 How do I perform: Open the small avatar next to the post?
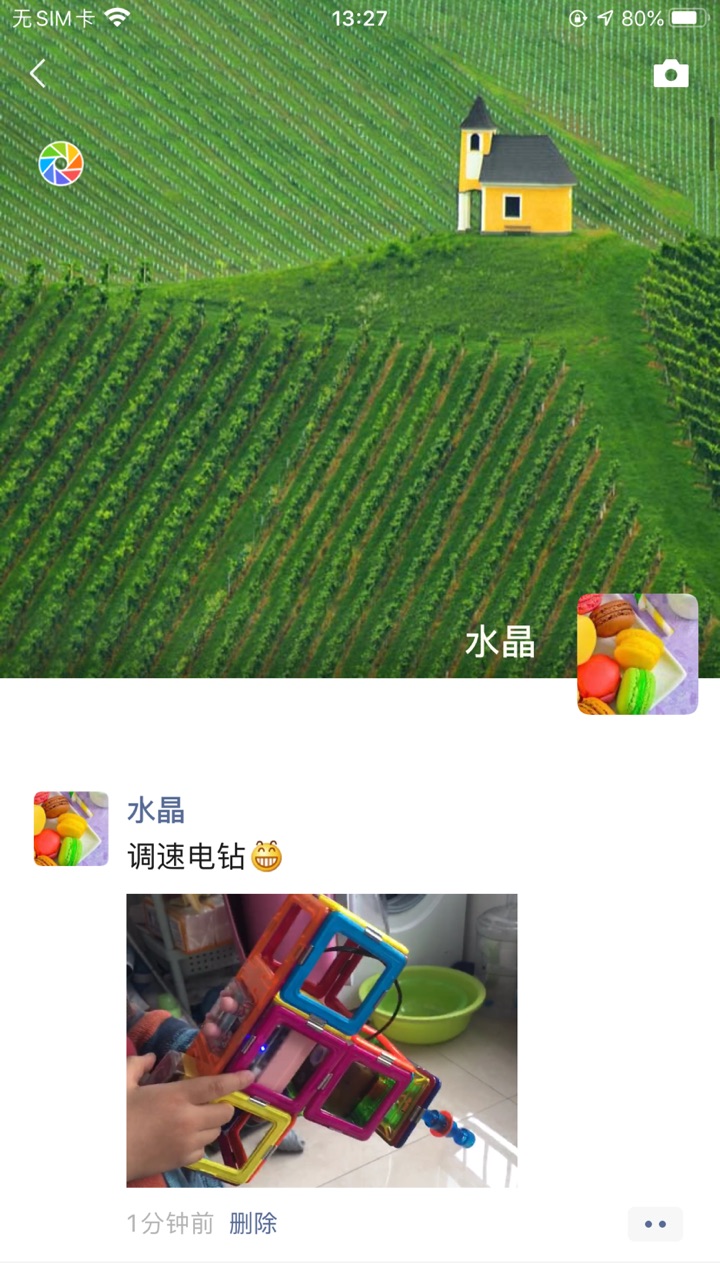coord(71,829)
